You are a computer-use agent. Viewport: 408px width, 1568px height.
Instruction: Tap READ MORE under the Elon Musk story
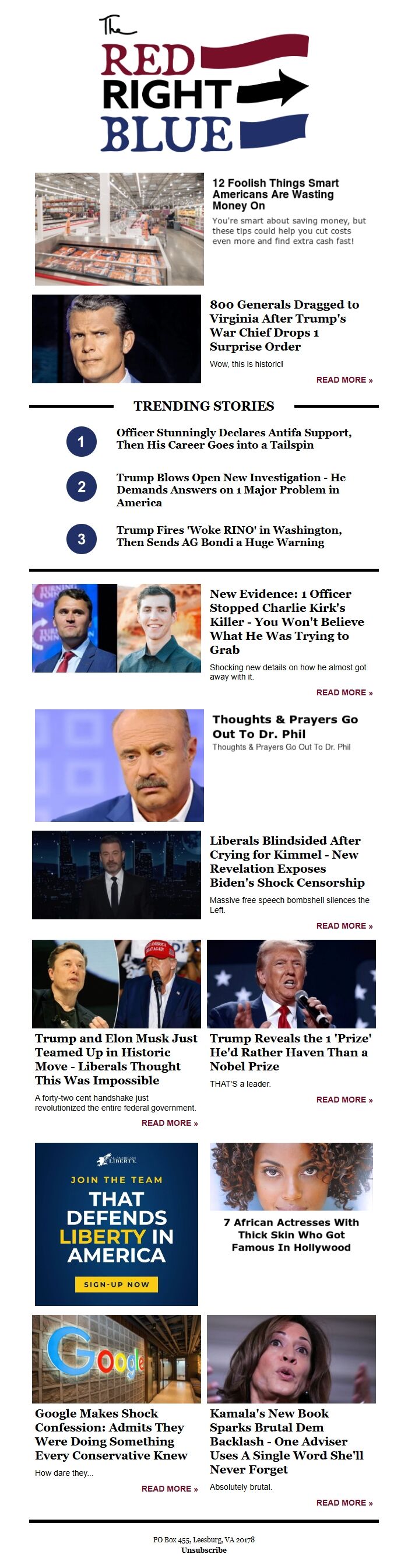tap(169, 1123)
